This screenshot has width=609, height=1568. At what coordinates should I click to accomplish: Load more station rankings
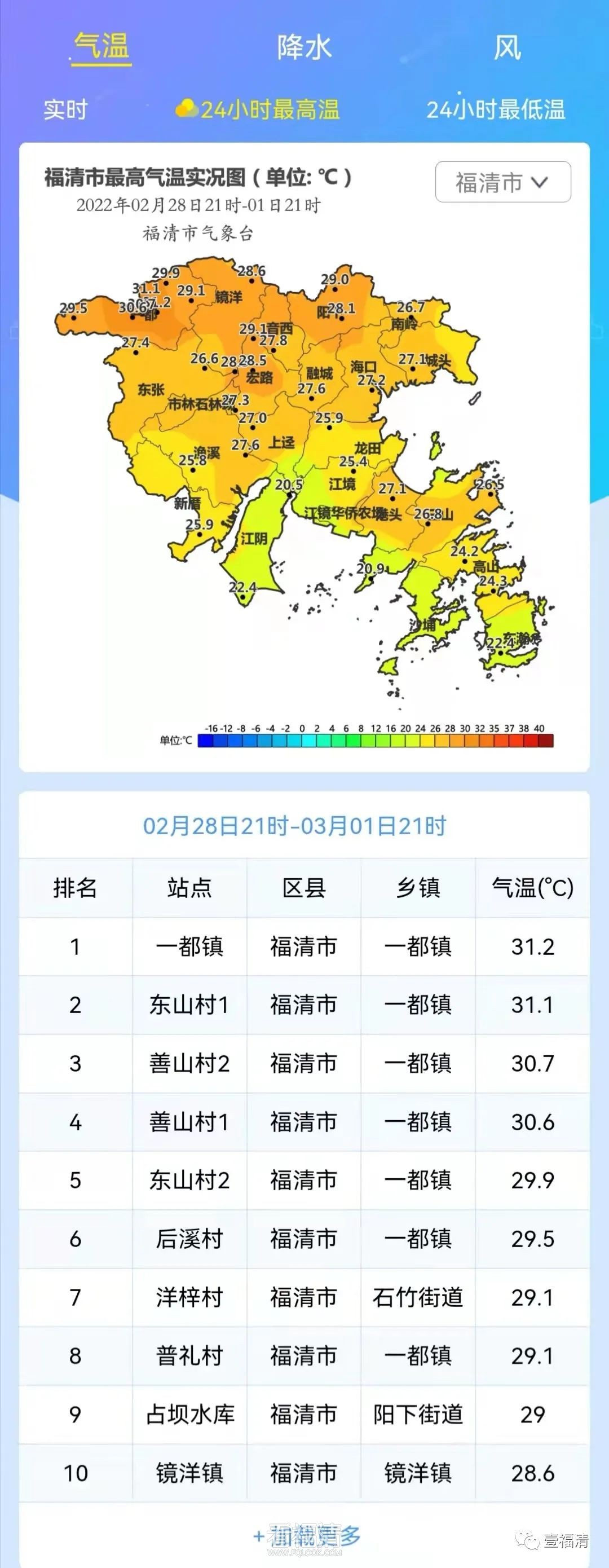pyautogui.click(x=307, y=1536)
